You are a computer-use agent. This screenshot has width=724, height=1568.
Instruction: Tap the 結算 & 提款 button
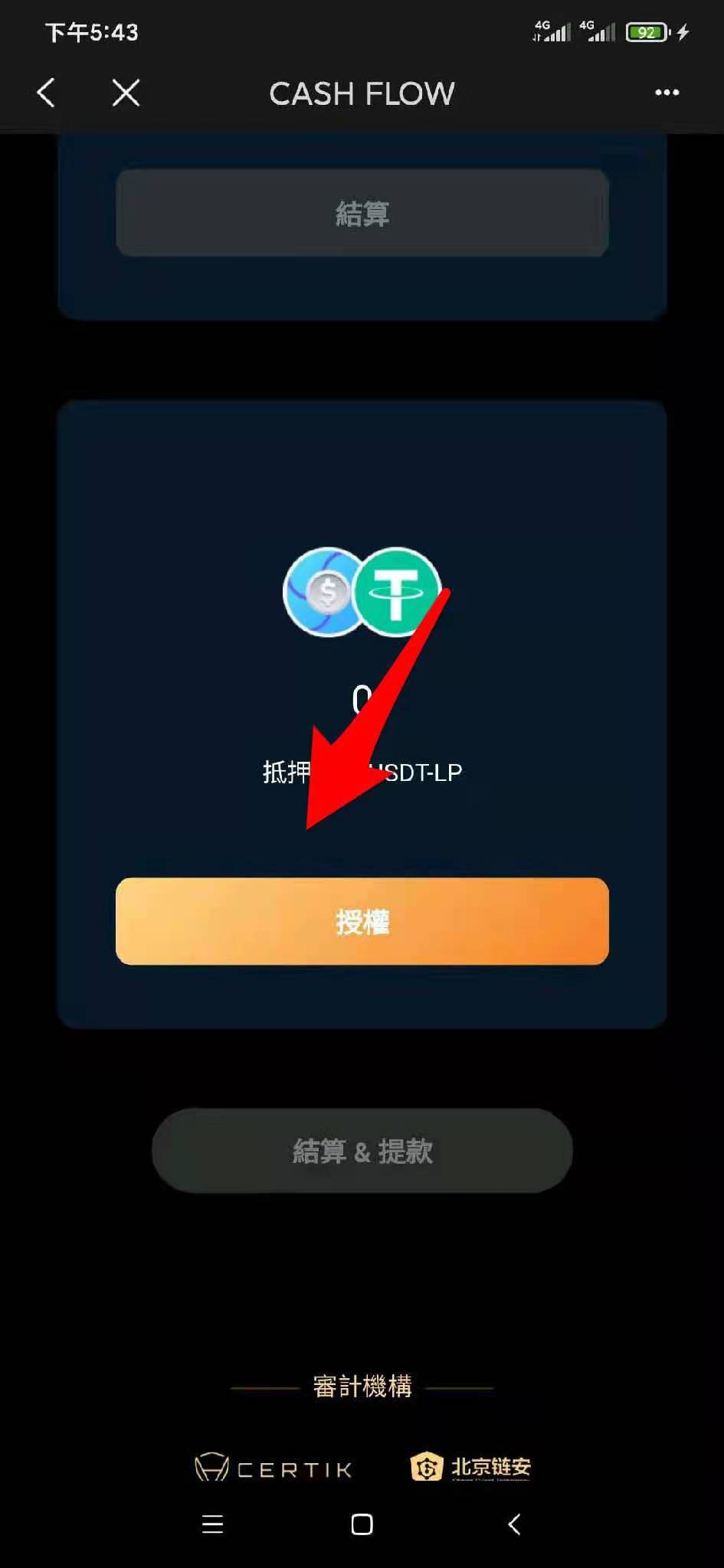(362, 1150)
